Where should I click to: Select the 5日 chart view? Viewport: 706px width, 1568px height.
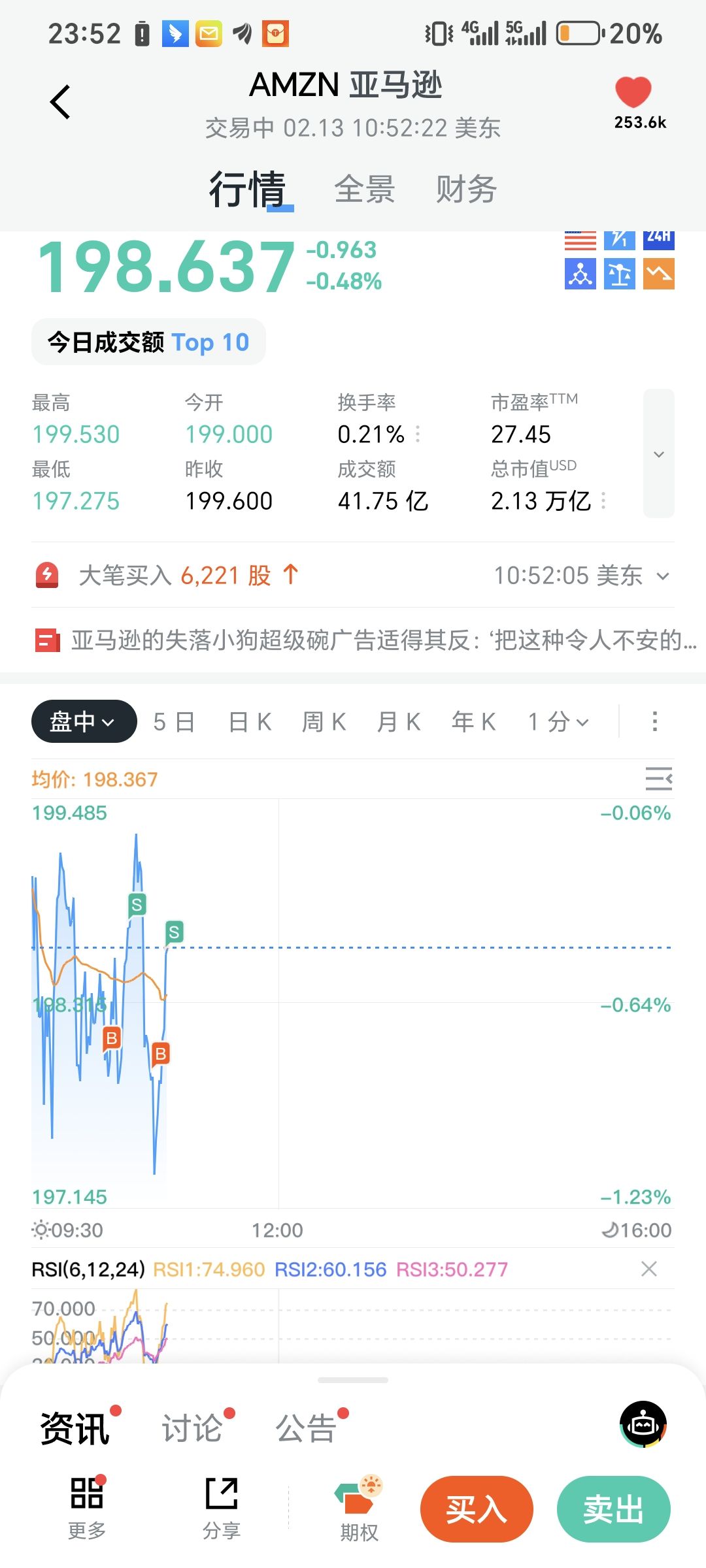(174, 722)
